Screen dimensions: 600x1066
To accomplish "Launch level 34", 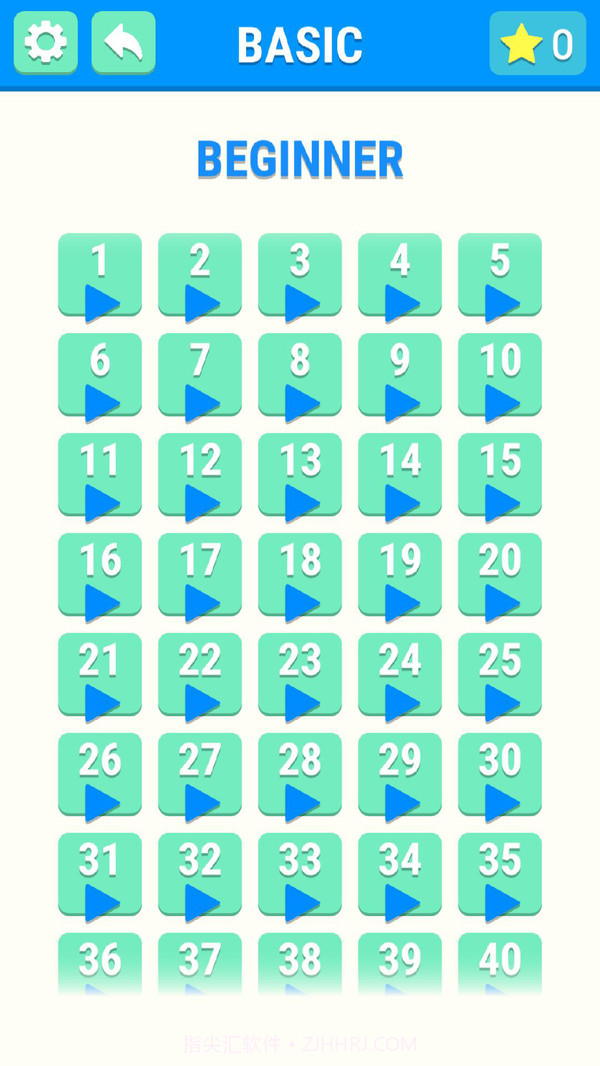I will point(400,875).
